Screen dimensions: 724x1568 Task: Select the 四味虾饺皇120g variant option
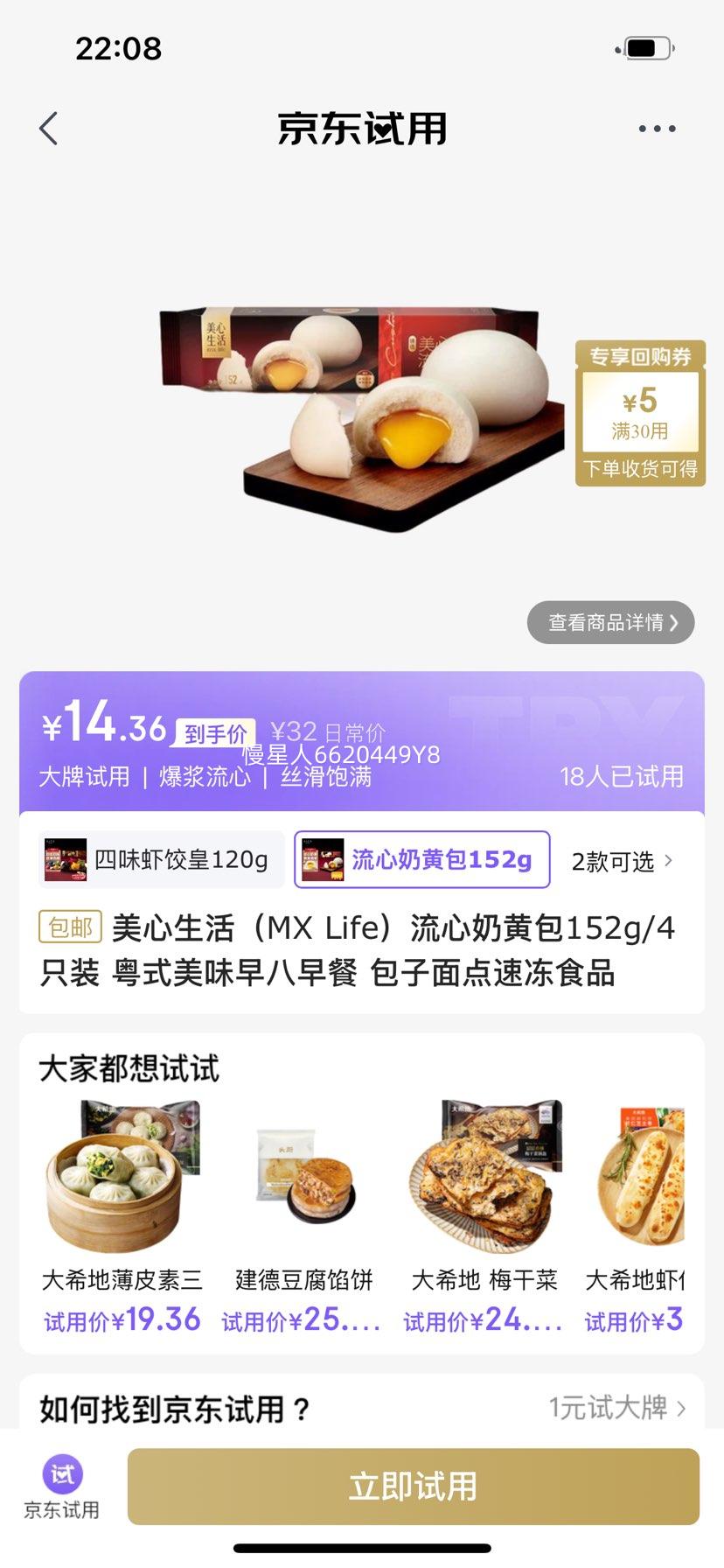pyautogui.click(x=160, y=861)
